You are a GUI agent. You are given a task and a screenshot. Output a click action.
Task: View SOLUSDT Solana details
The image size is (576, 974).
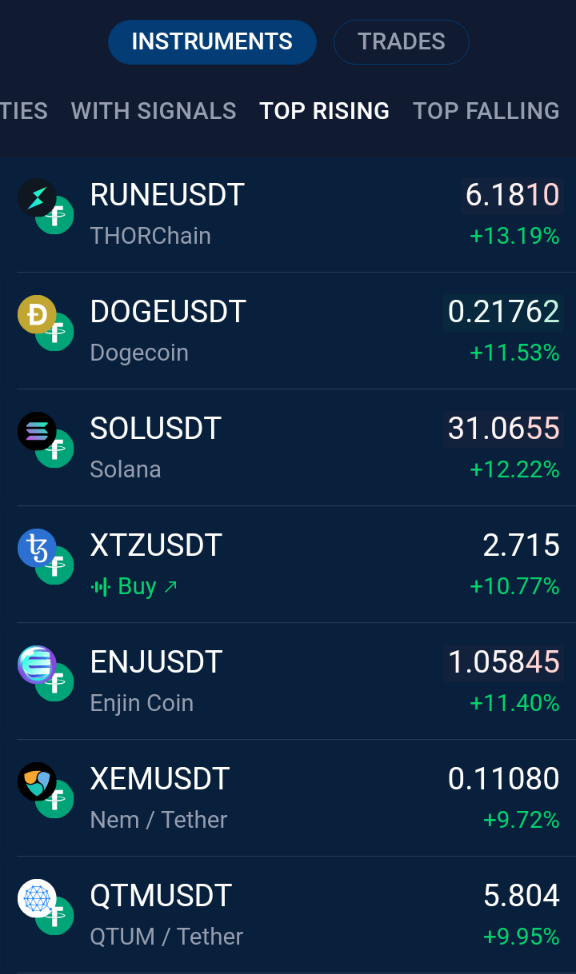(288, 448)
